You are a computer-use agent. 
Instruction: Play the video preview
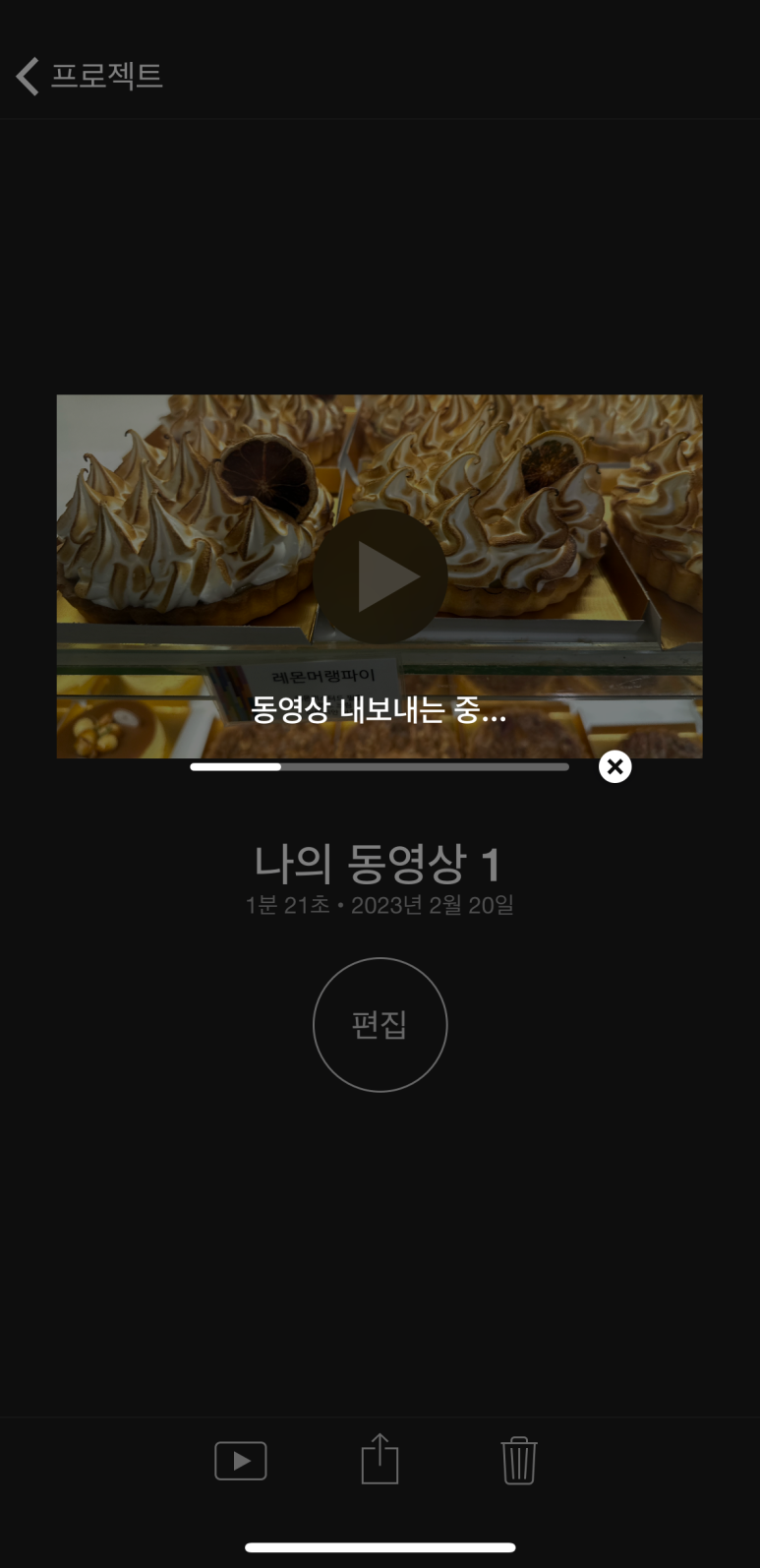pos(380,576)
